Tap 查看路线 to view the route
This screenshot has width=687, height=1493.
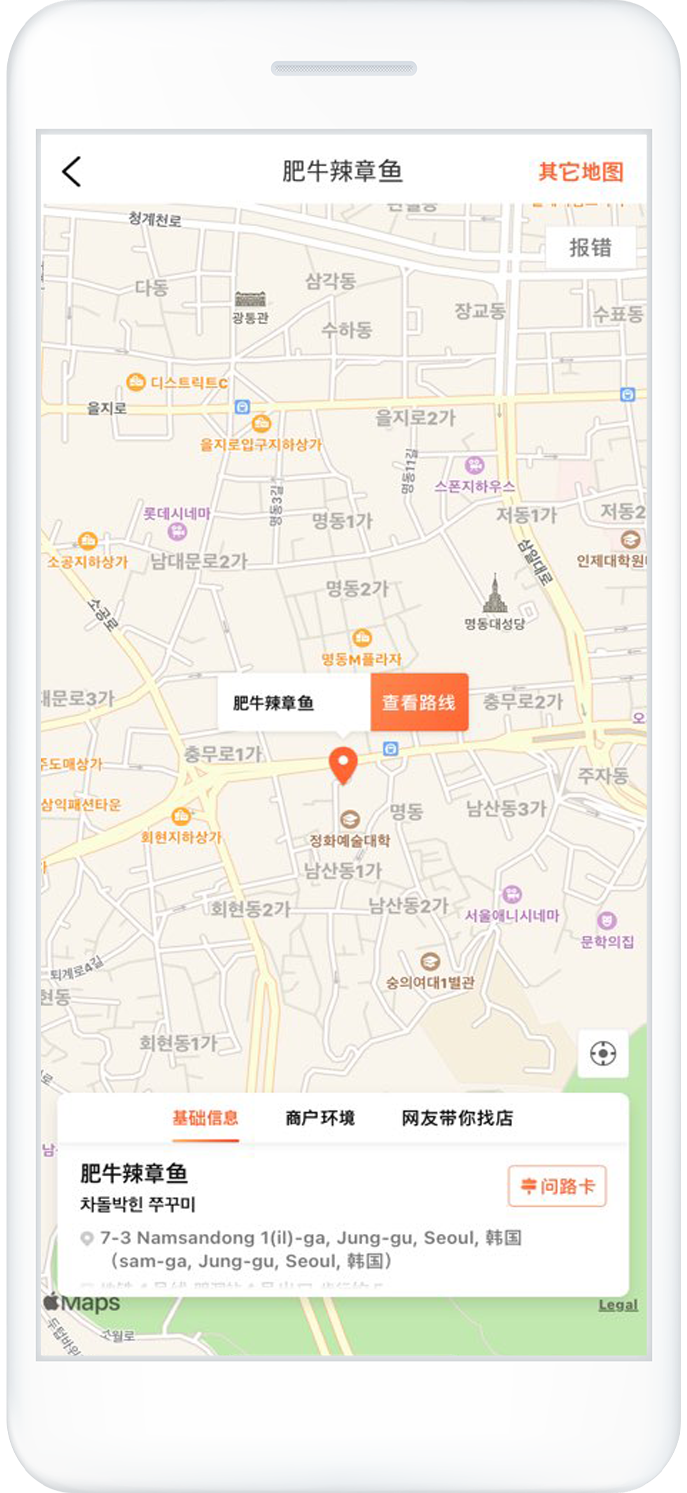pos(419,702)
